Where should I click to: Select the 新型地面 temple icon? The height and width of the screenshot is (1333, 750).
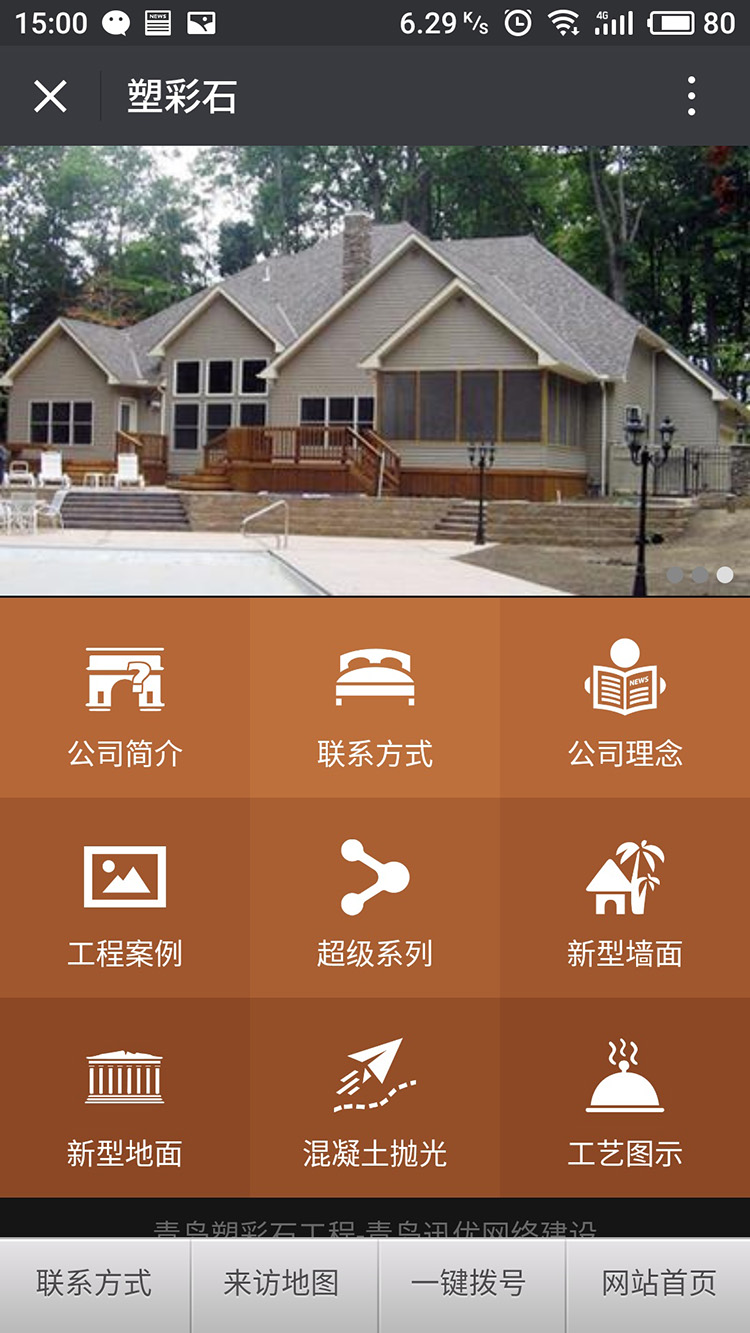124,1072
